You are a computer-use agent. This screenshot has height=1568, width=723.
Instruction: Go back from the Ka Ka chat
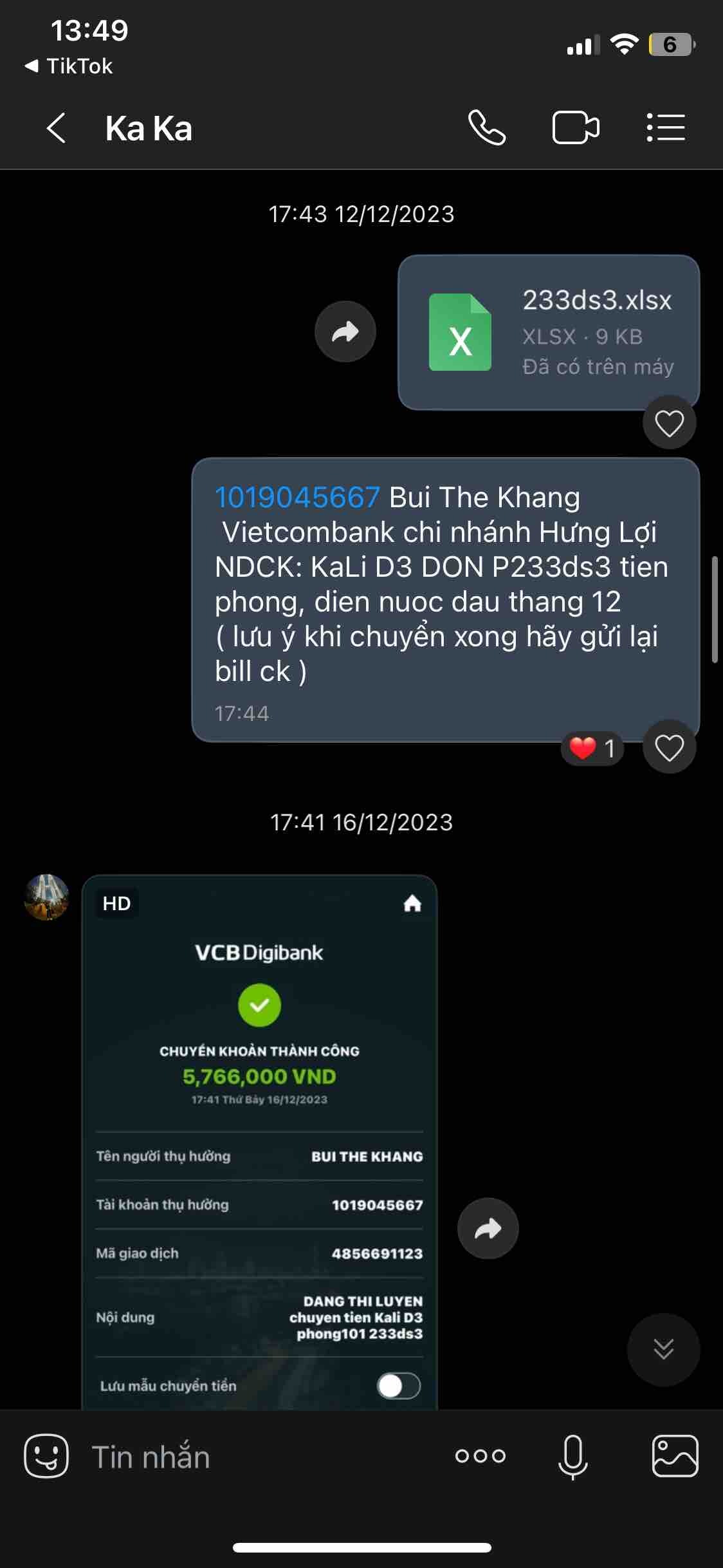(x=57, y=127)
